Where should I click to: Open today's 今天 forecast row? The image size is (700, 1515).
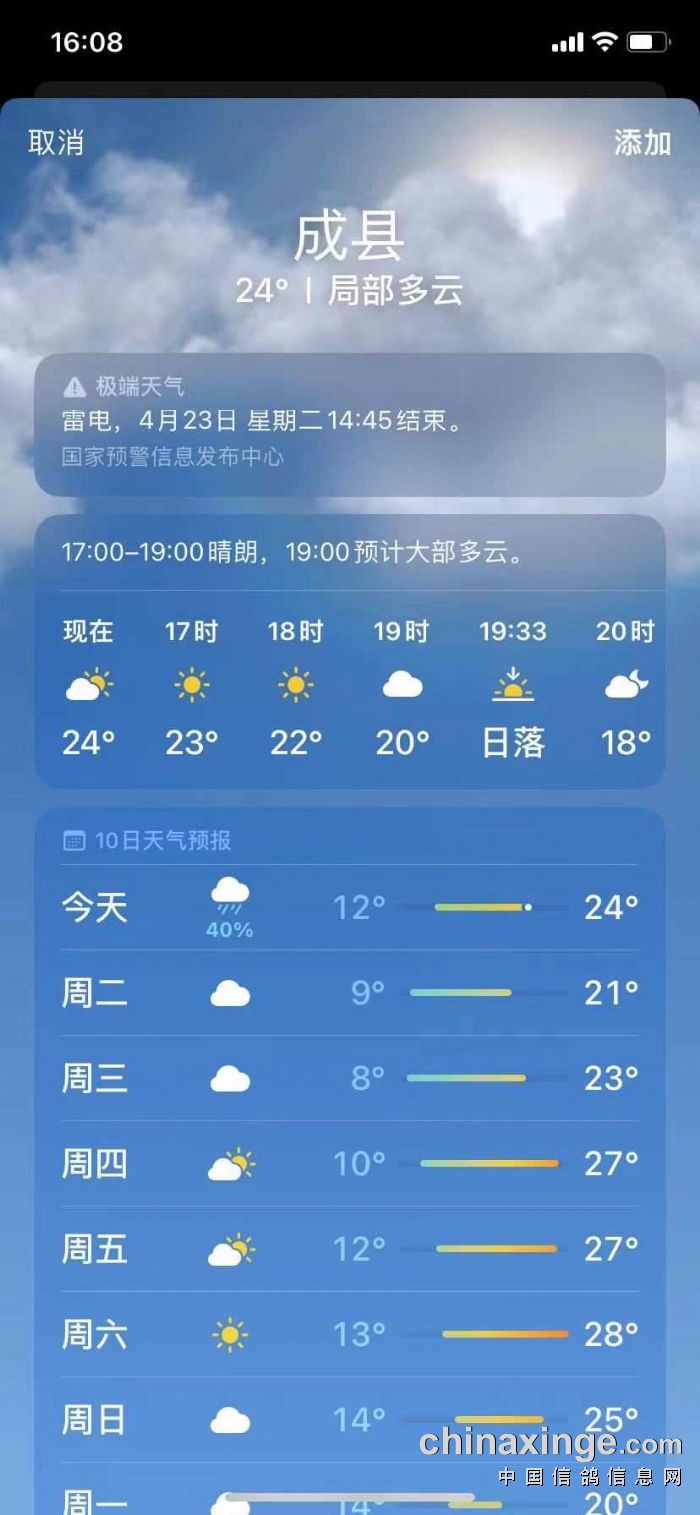(350, 908)
